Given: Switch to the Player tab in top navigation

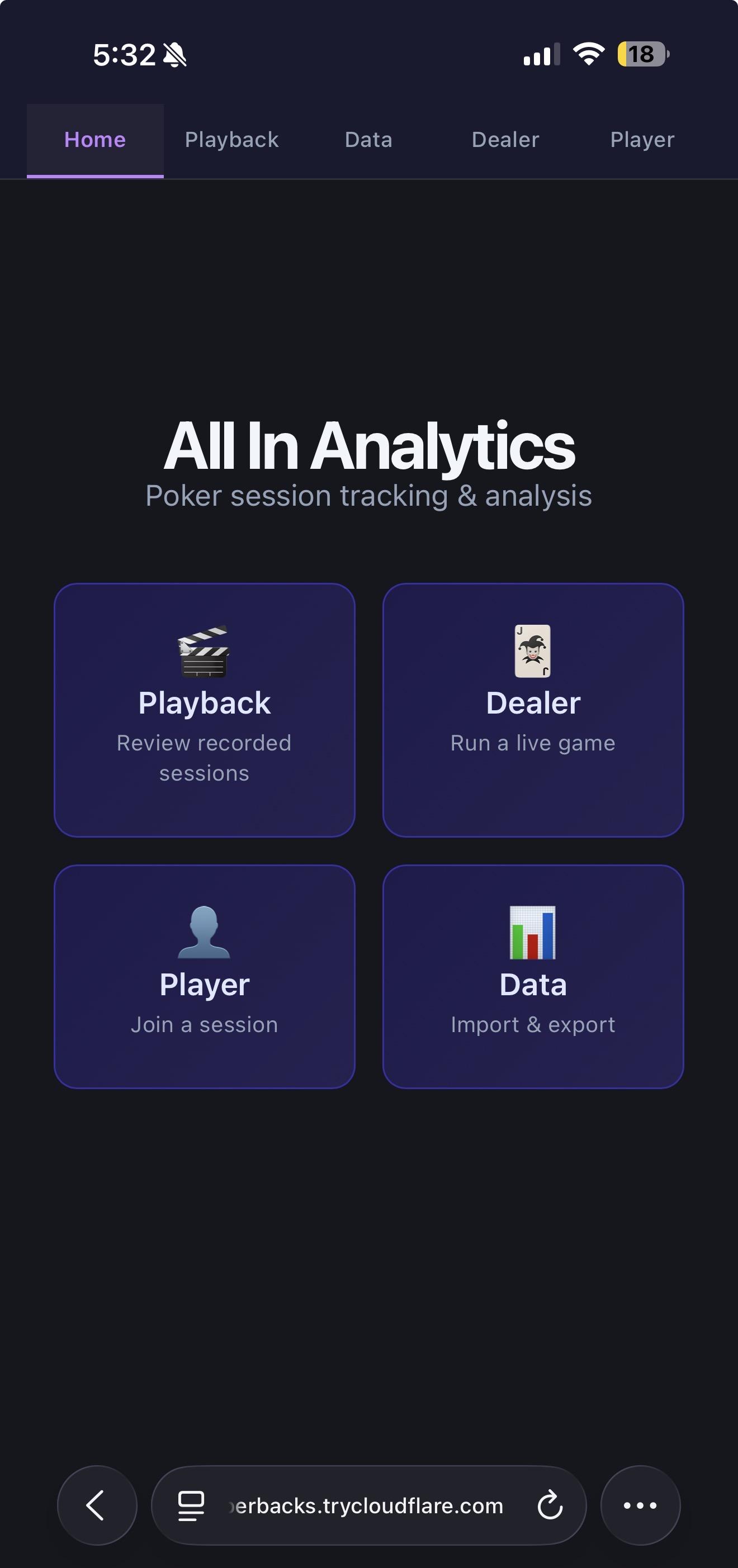Looking at the screenshot, I should 642,140.
